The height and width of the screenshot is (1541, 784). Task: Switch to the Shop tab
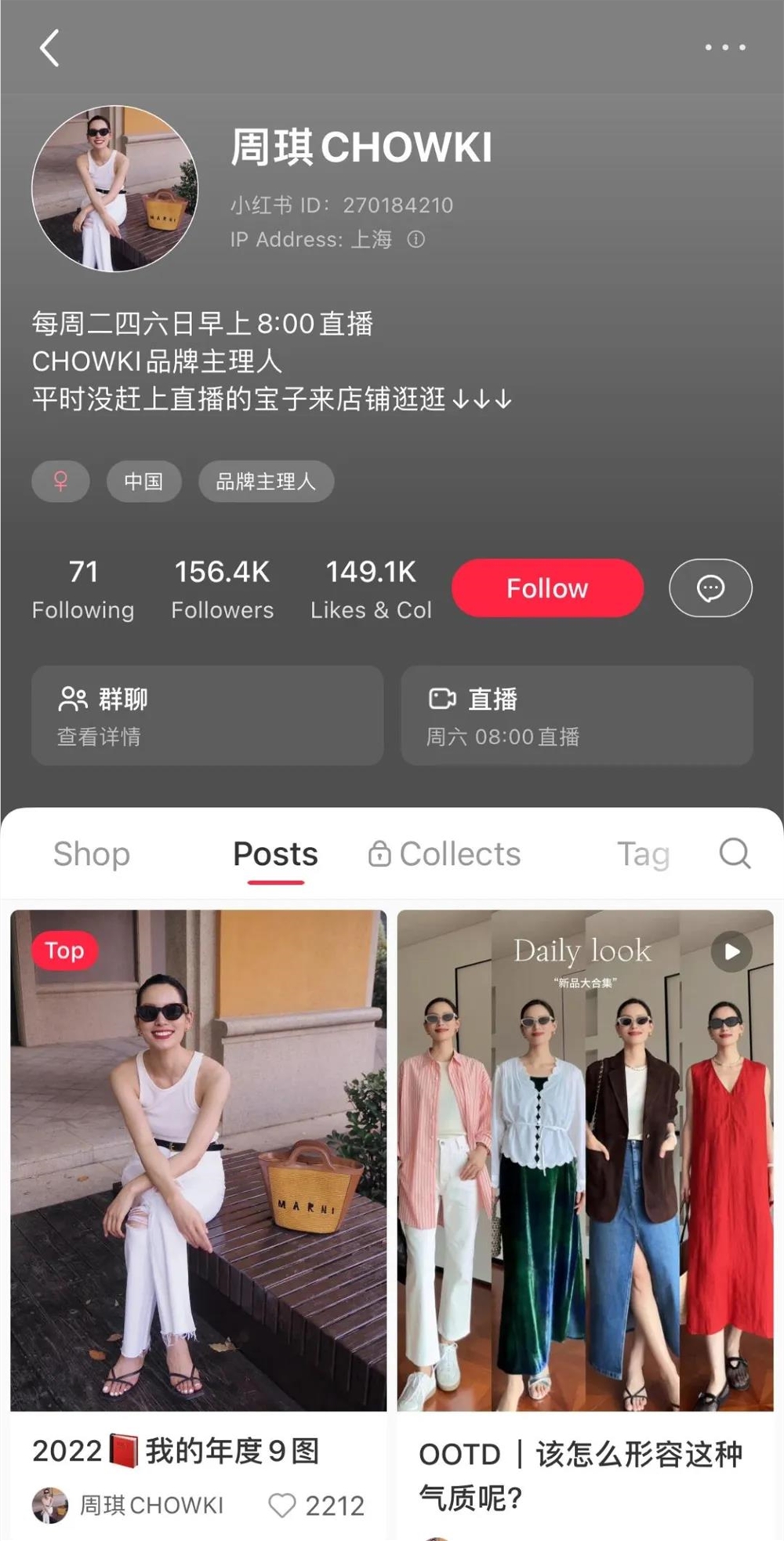click(x=91, y=853)
